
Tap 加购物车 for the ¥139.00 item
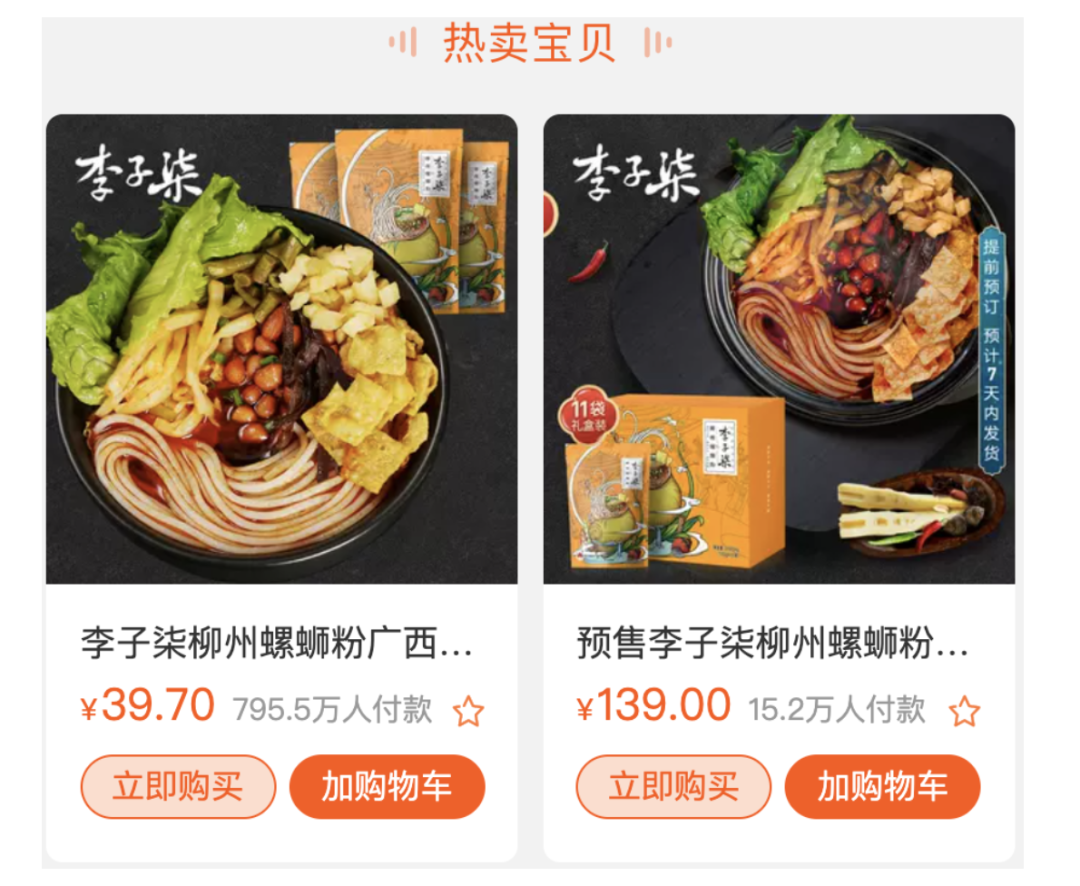coord(882,786)
